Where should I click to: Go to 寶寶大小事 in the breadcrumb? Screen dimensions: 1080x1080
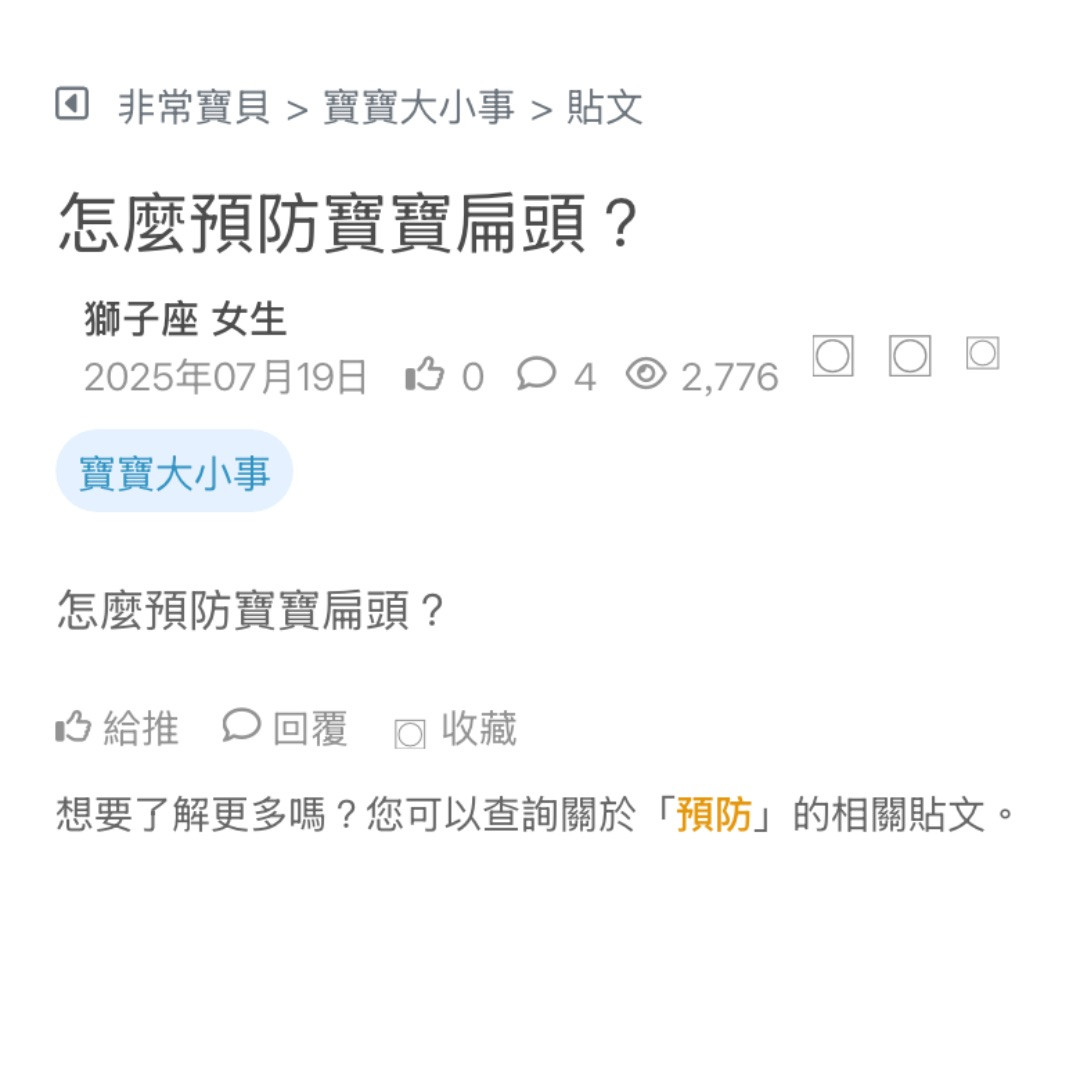(x=419, y=107)
